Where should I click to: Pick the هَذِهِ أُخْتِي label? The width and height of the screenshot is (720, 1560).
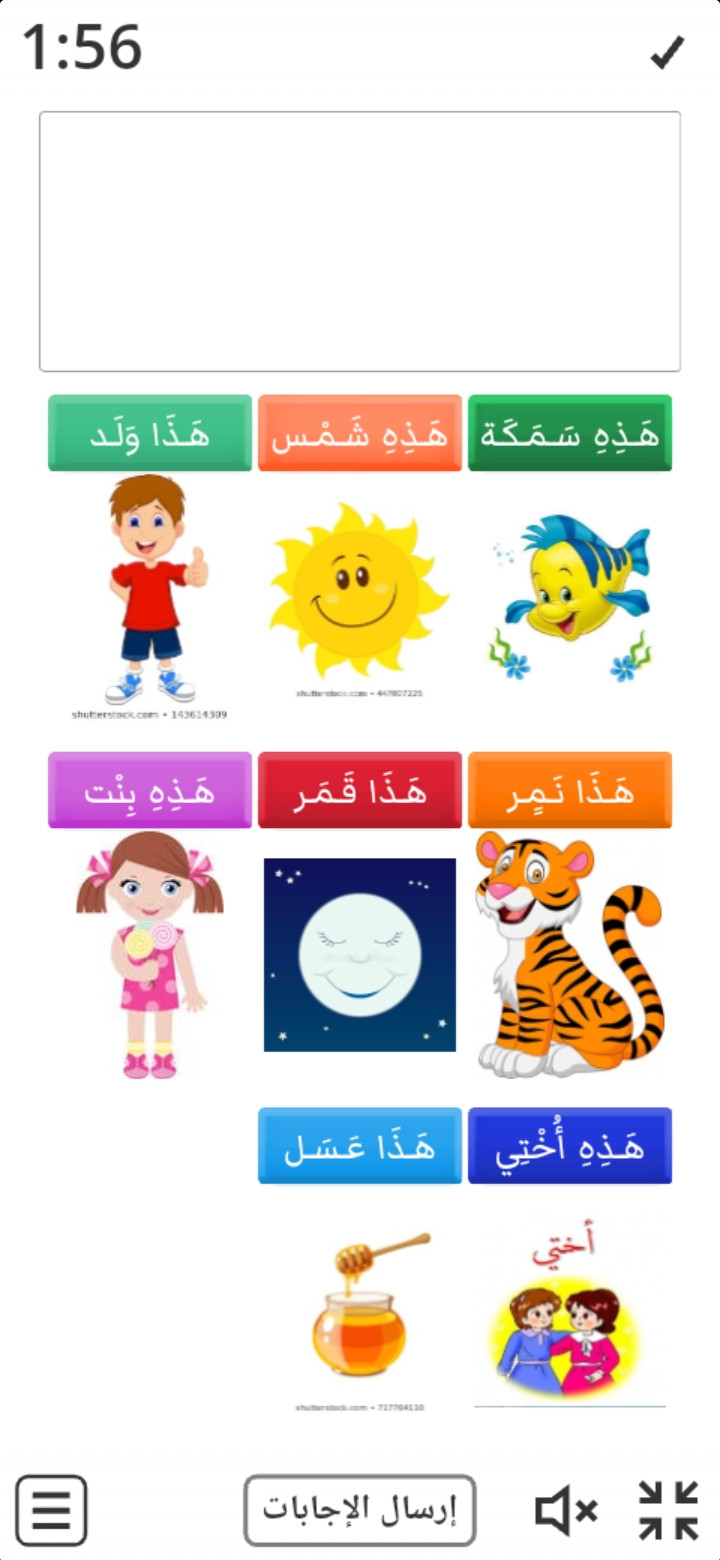(x=570, y=1146)
